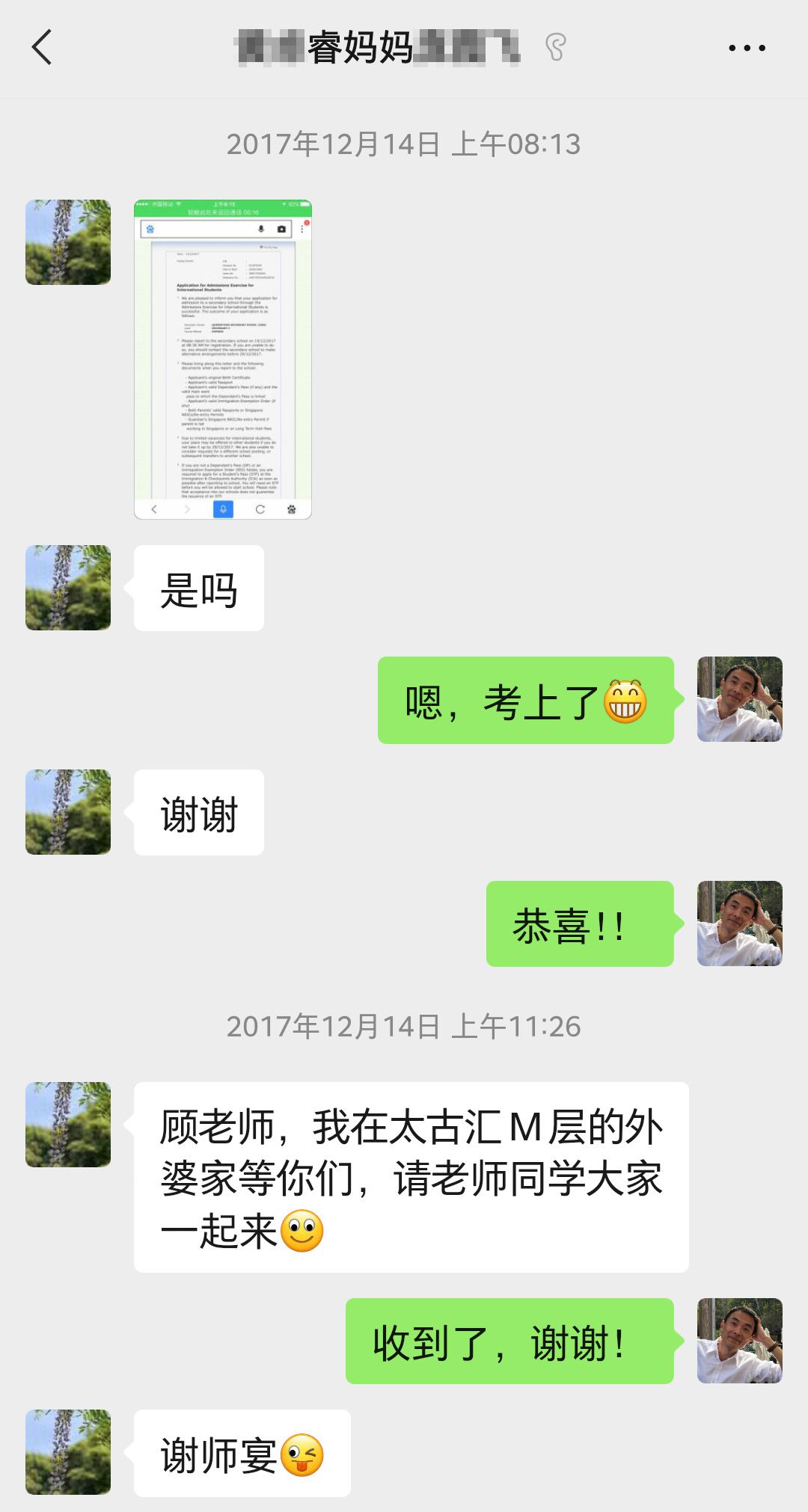View contact profile from avatar beside "谢师宴"
This screenshot has height=1512, width=808.
click(68, 1452)
